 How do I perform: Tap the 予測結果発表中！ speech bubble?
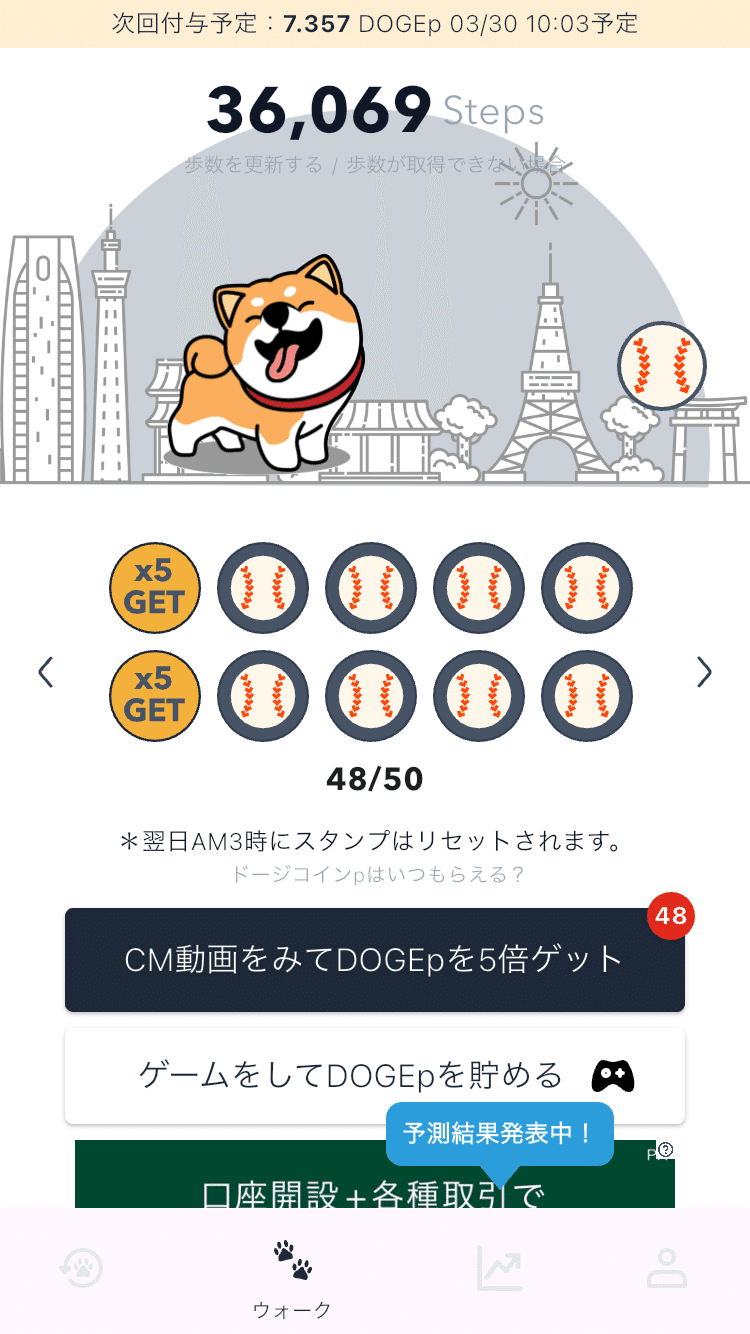click(x=501, y=1135)
